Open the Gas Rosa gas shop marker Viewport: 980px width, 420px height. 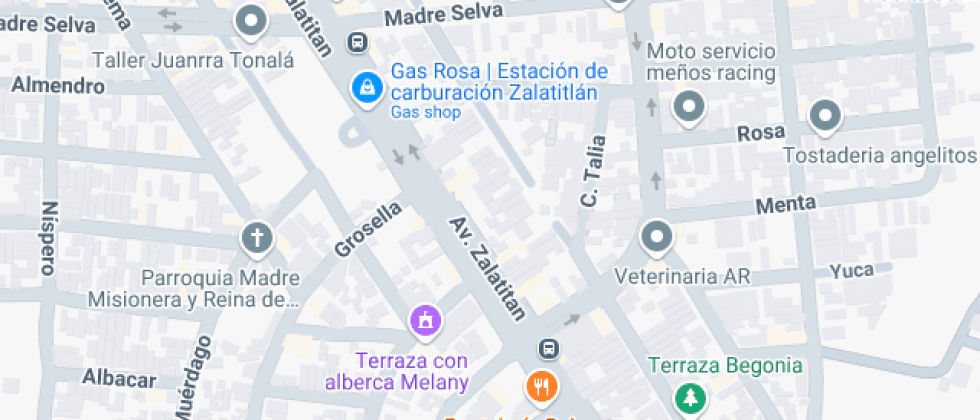click(367, 87)
